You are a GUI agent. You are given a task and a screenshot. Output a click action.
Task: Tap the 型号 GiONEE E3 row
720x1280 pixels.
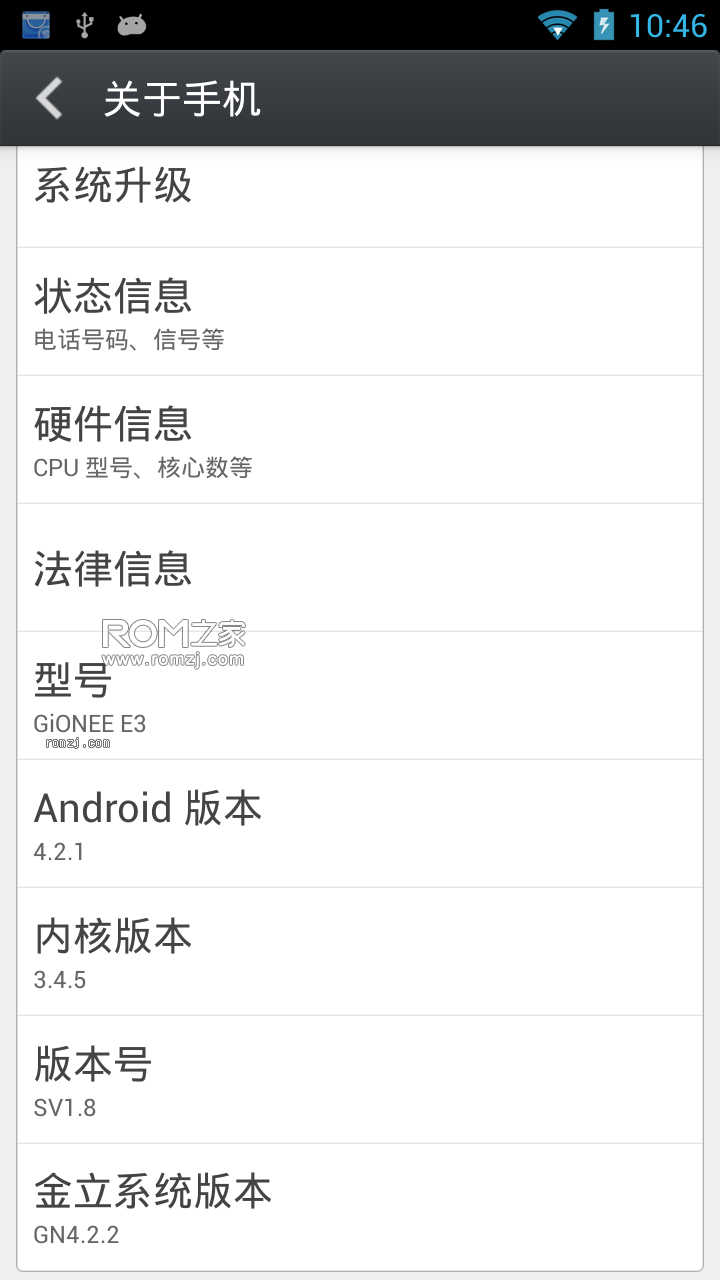point(360,696)
